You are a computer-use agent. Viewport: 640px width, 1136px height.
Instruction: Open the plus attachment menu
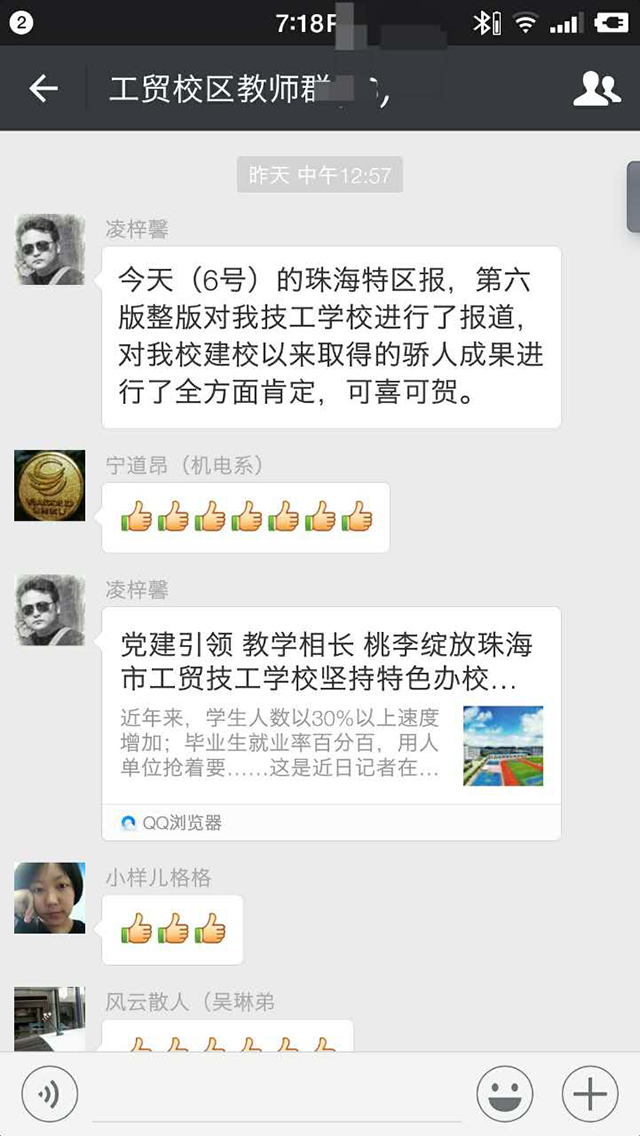[x=590, y=1094]
